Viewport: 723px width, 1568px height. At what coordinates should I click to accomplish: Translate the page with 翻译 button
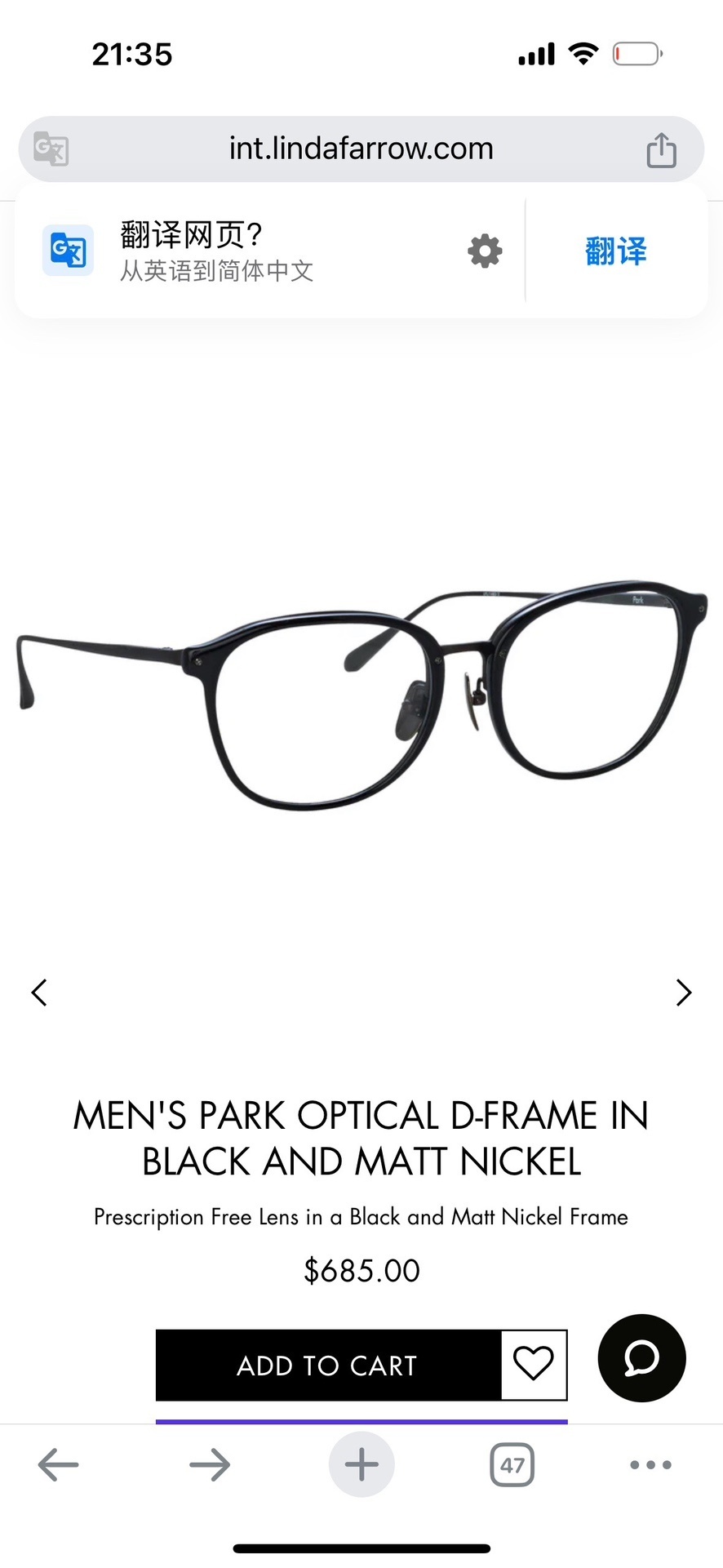click(x=615, y=251)
